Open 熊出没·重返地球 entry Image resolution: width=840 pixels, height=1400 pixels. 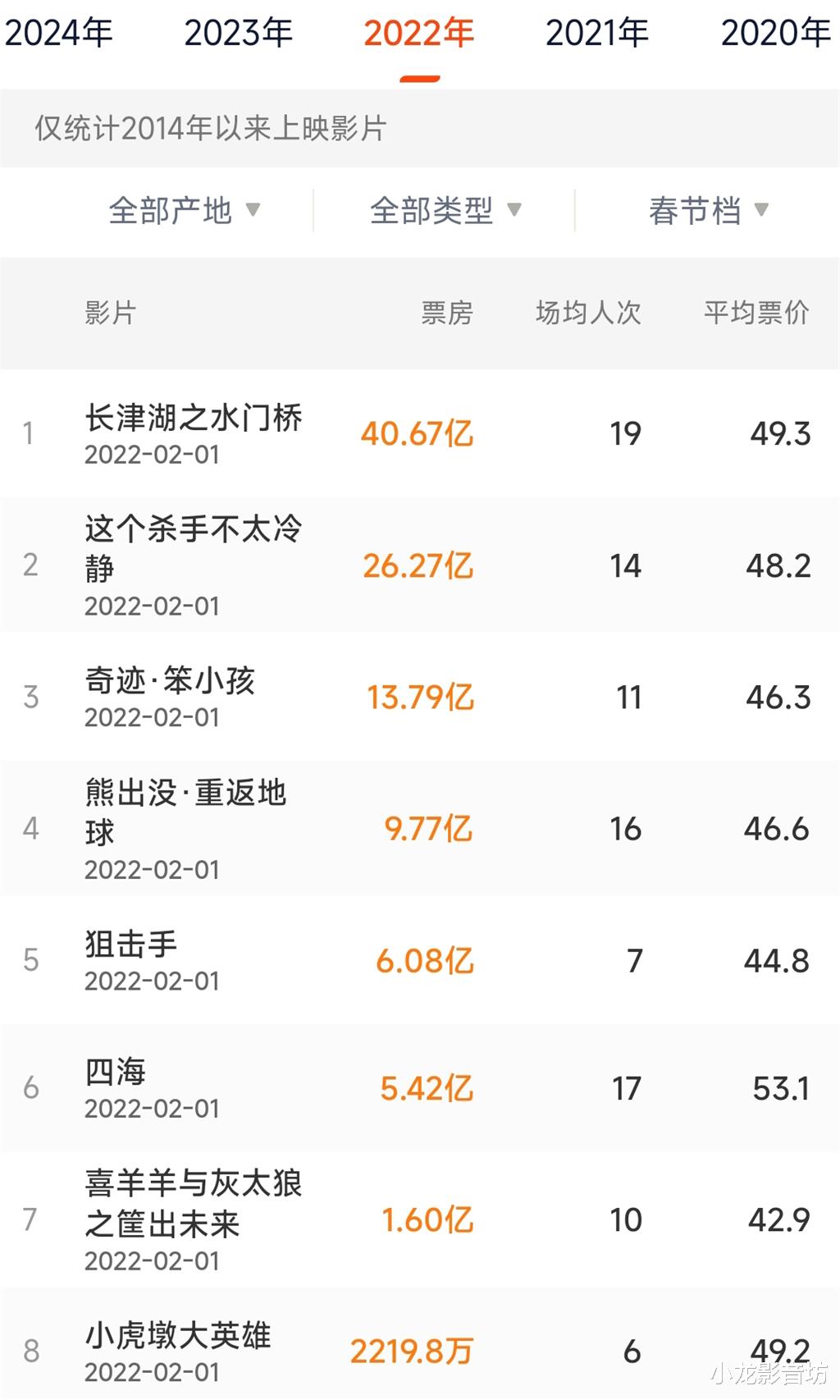[x=420, y=828]
